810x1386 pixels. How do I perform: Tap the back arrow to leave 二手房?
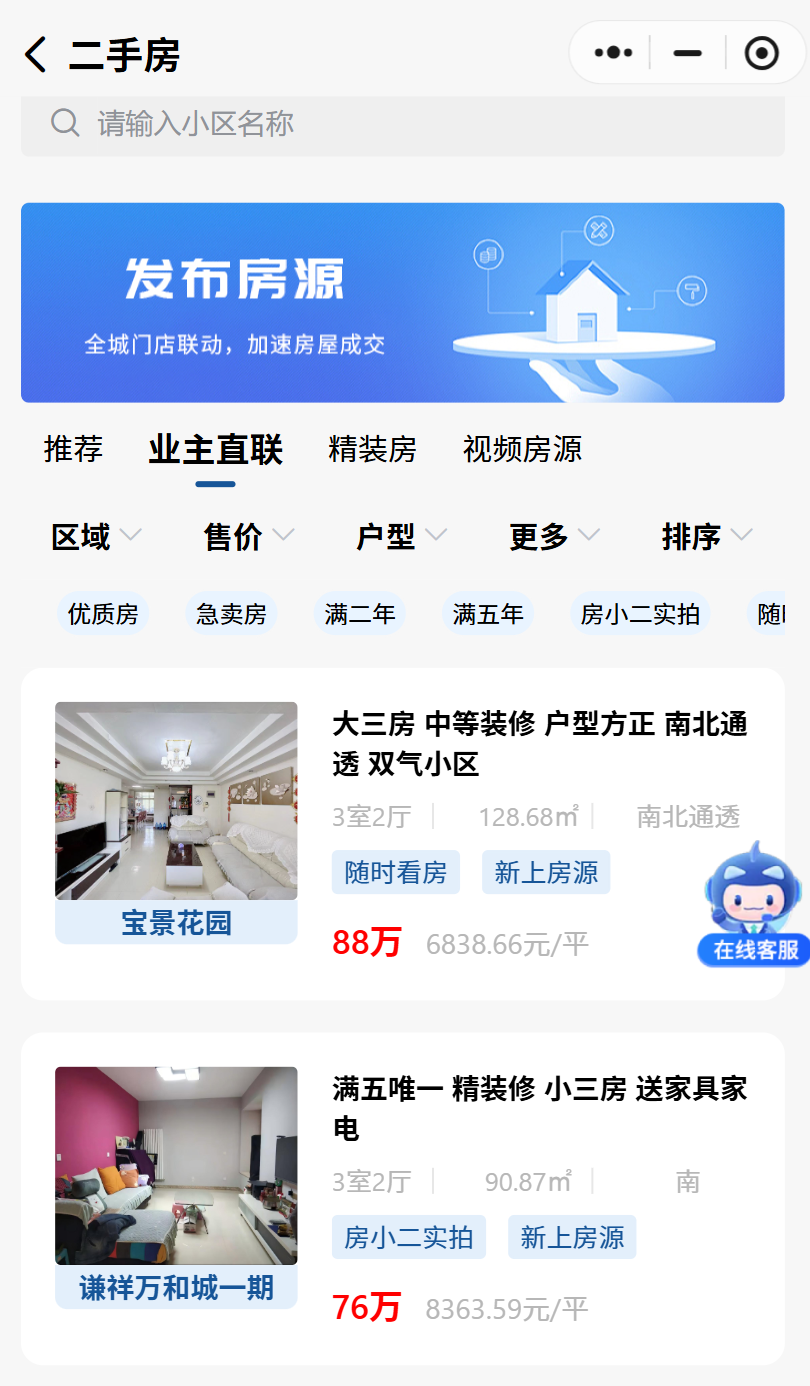tap(36, 55)
